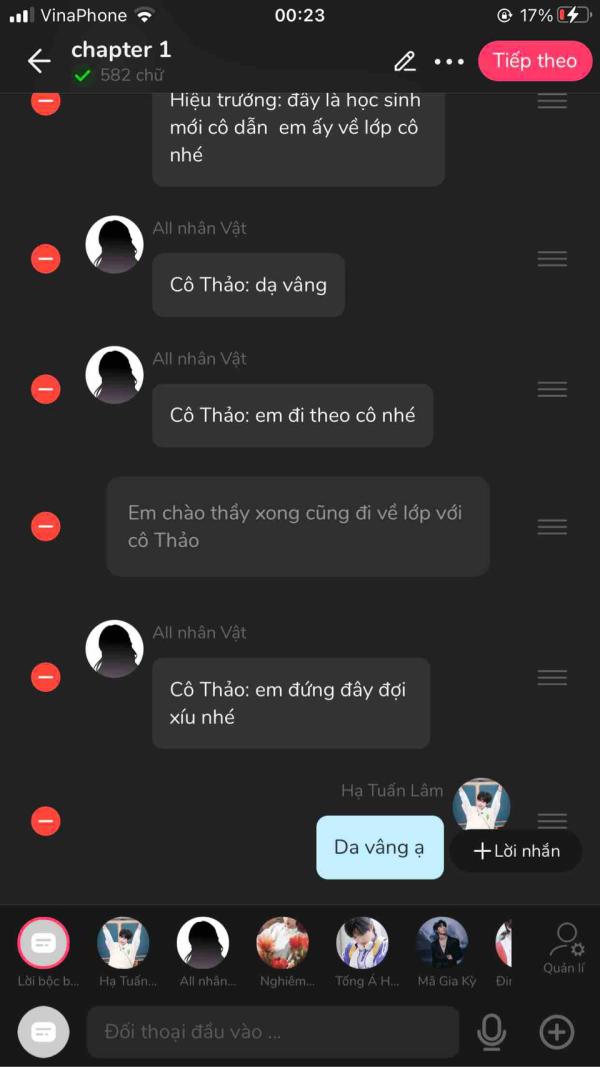The image size is (600, 1067).
Task: Select character Tống Á H...
Action: tap(362, 943)
